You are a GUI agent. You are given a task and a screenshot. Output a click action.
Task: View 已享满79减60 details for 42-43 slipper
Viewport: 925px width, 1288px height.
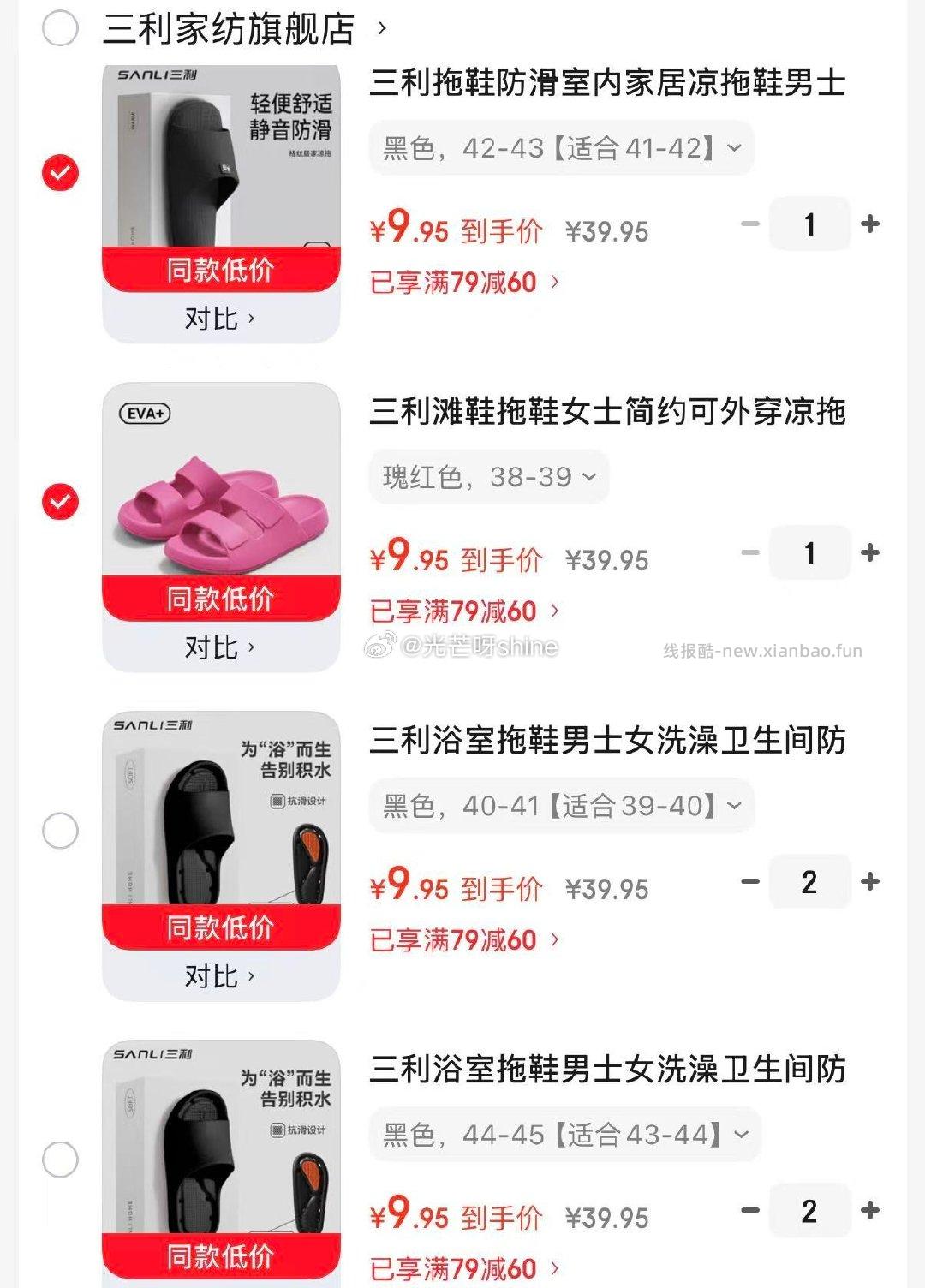coord(463,283)
